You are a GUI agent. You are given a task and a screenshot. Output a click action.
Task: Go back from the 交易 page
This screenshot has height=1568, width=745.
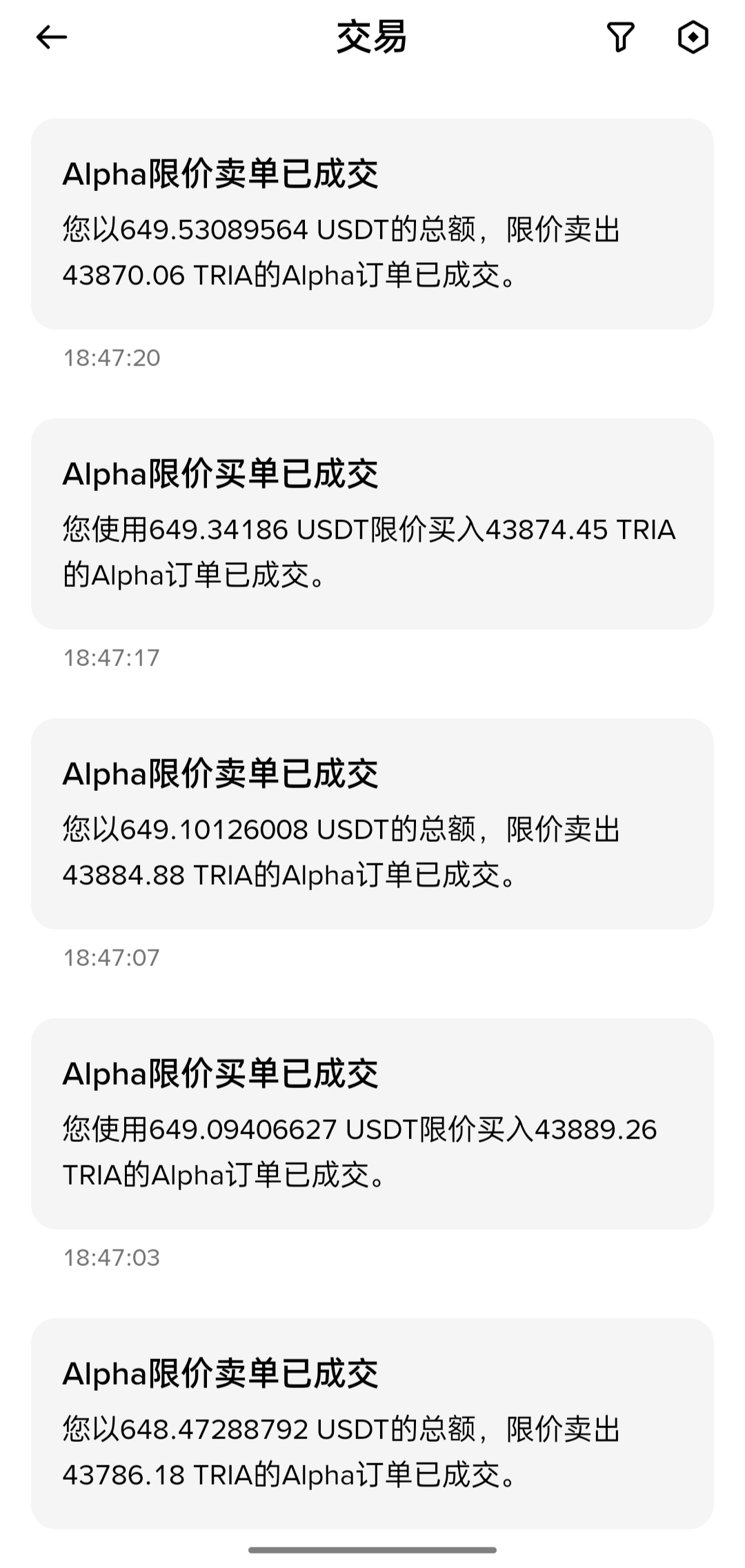pos(52,37)
